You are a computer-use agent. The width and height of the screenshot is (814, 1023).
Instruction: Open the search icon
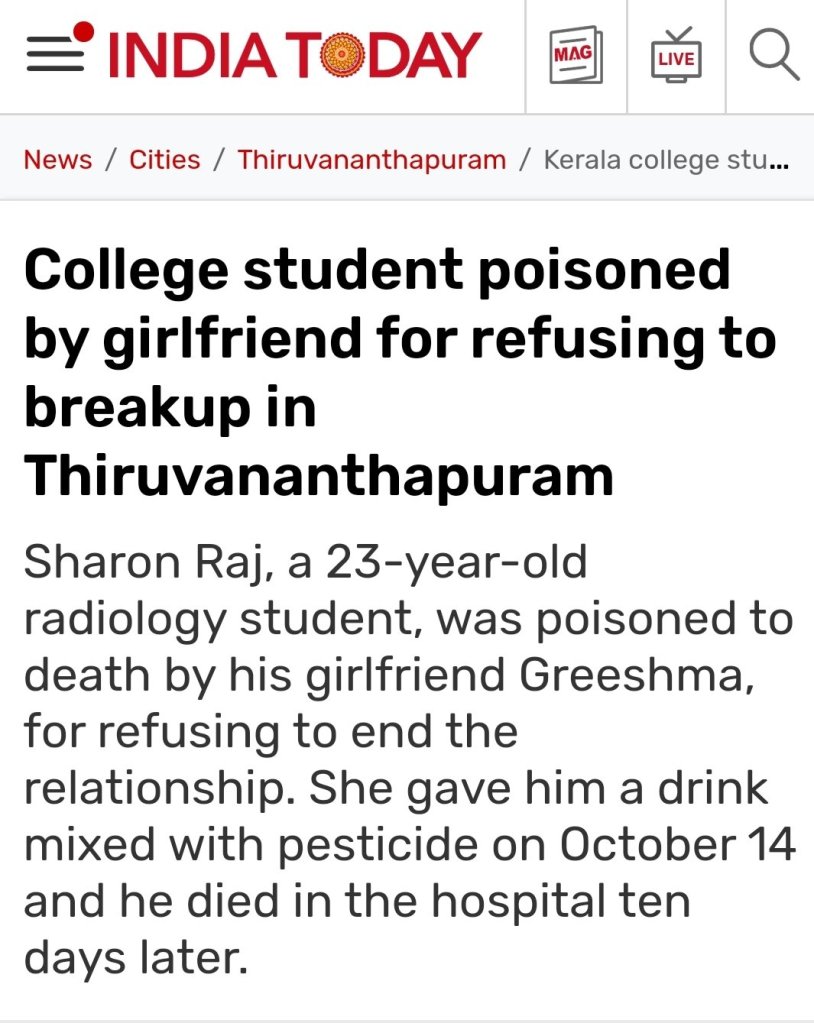pos(772,56)
